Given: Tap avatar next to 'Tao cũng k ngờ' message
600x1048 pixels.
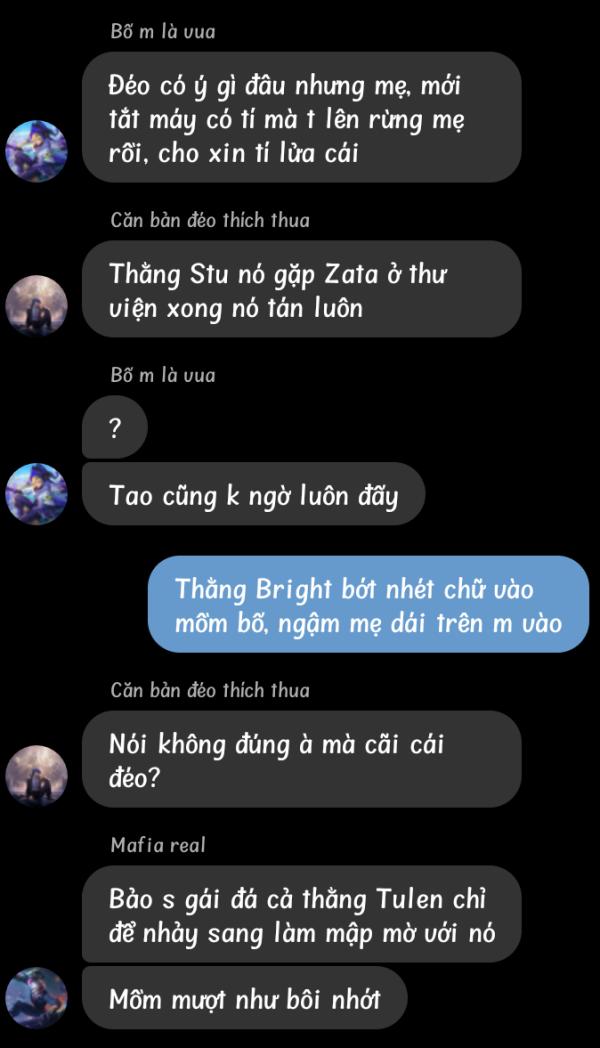Looking at the screenshot, I should click(36, 494).
